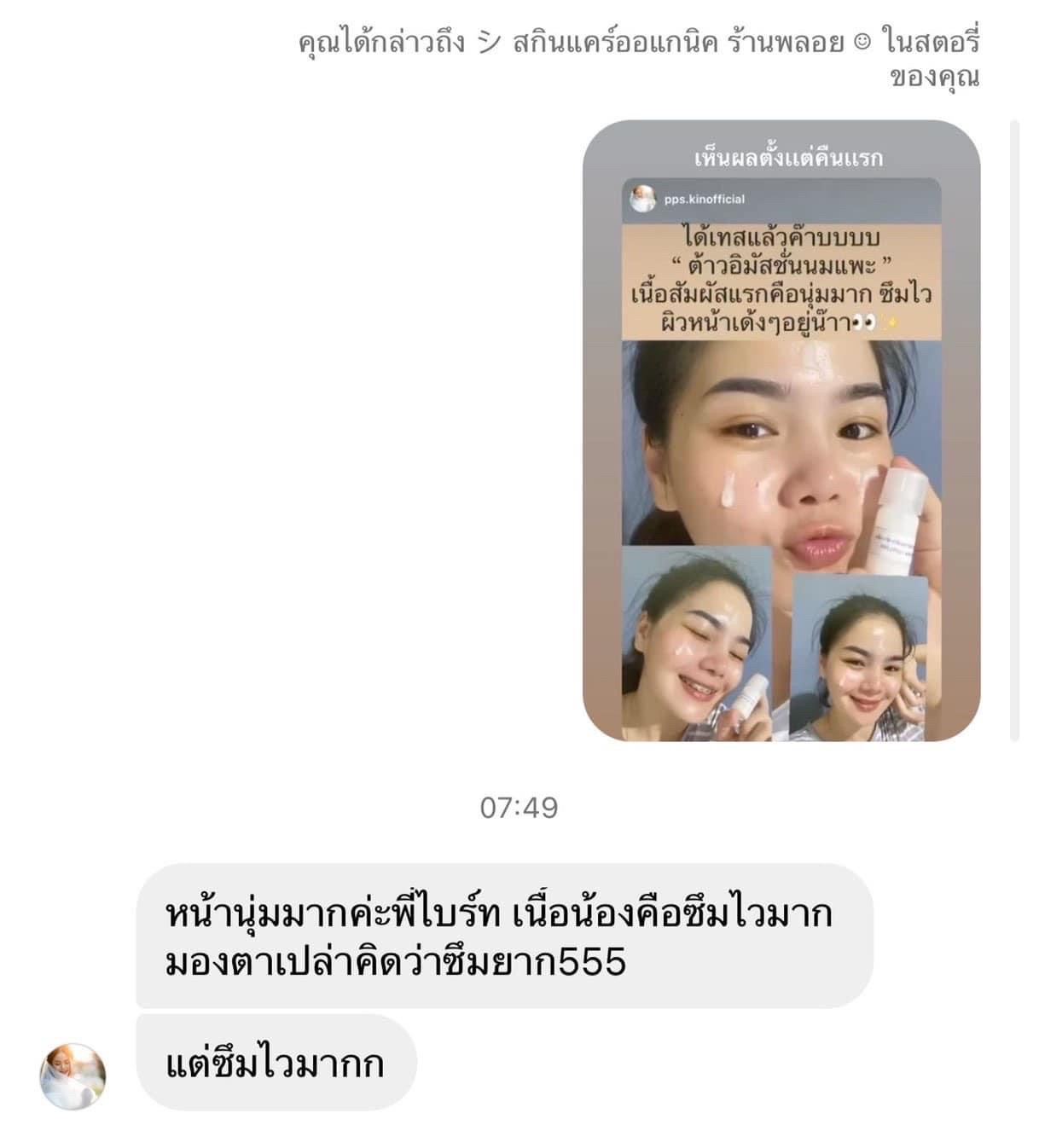Open the sender's profile picture
The width and height of the screenshot is (1039, 1148).
click(73, 1076)
